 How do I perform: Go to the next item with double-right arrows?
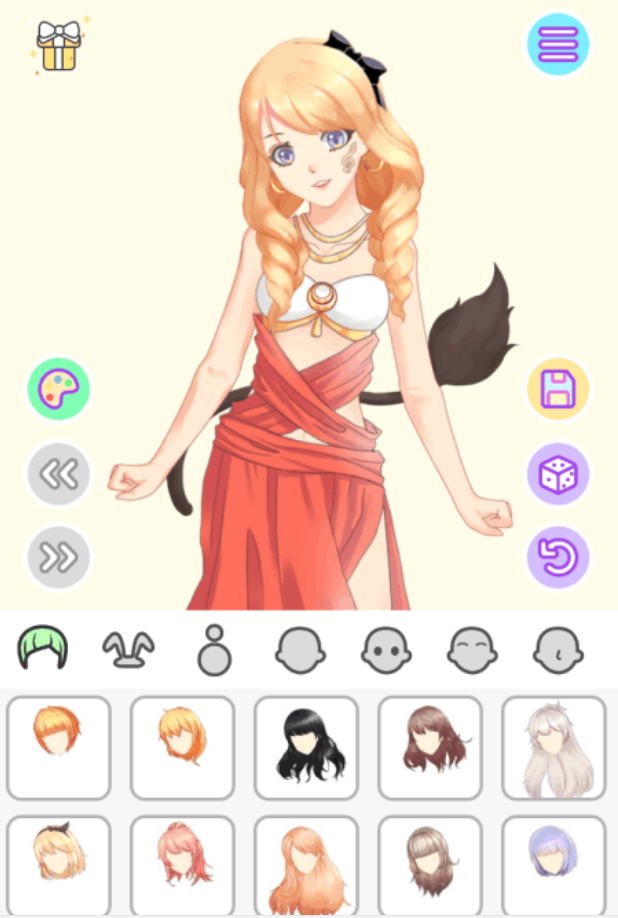click(x=59, y=557)
